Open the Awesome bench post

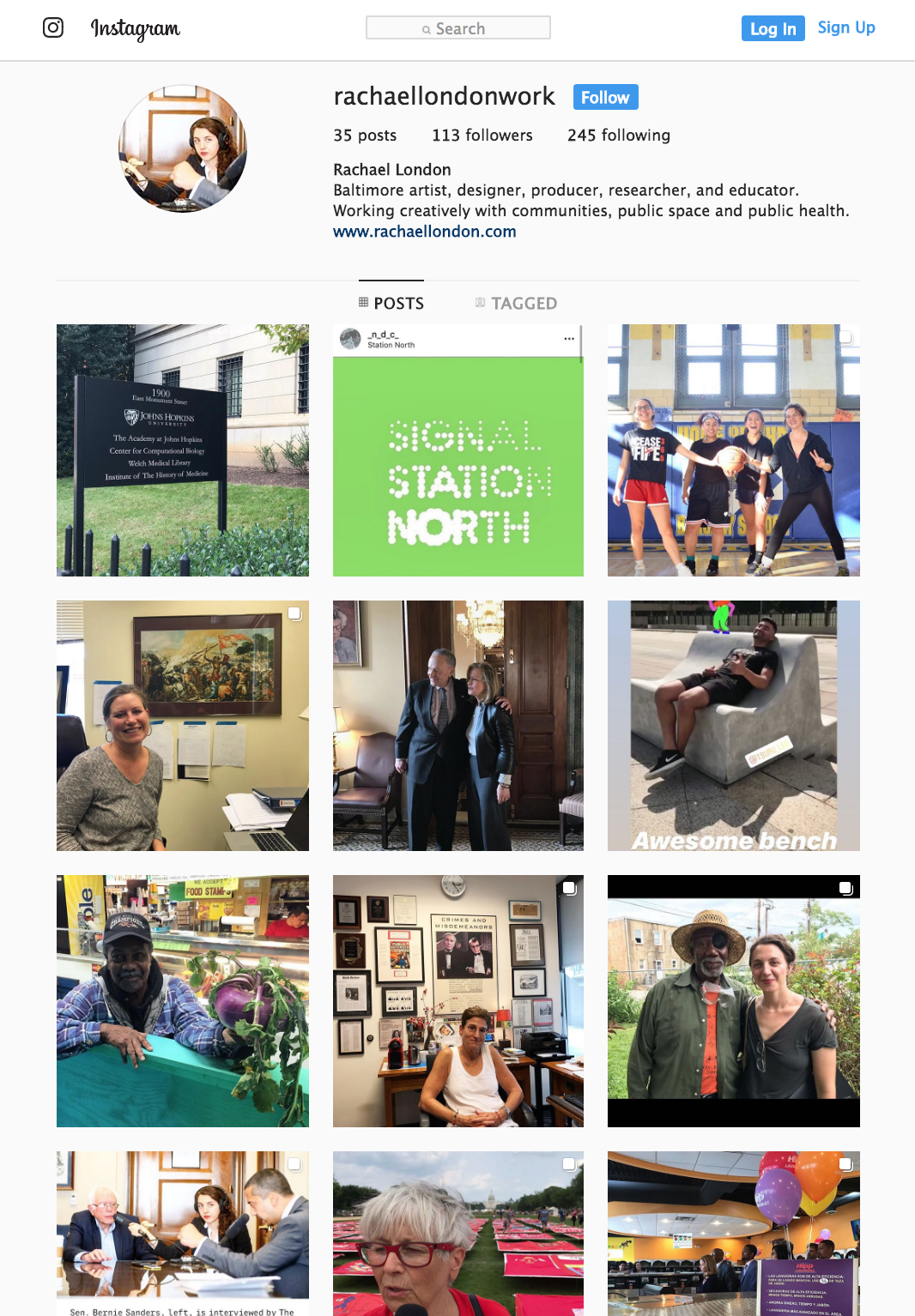(x=734, y=726)
